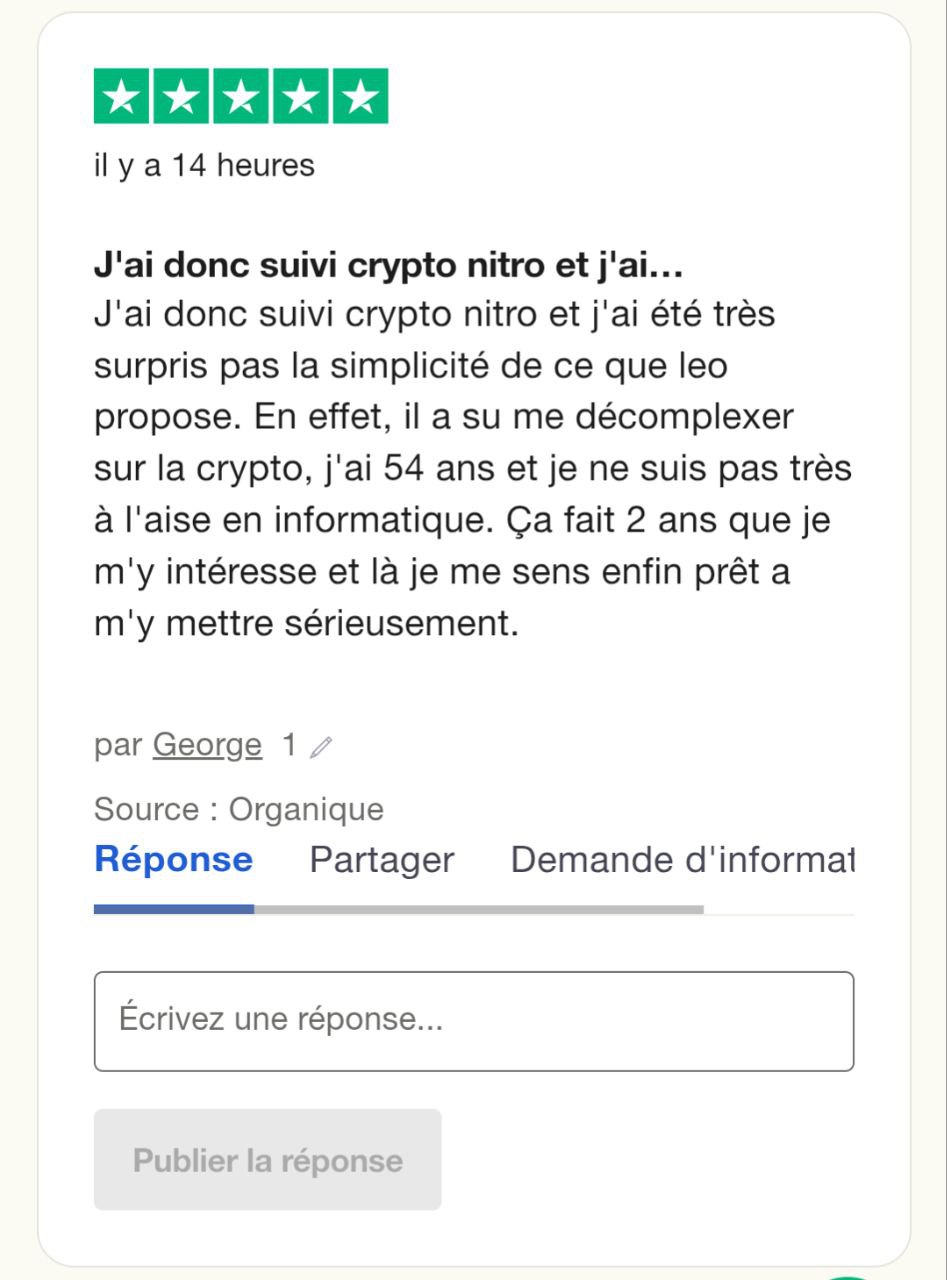Tap the pencil edit icon beside George
947x1280 pixels.
321,747
